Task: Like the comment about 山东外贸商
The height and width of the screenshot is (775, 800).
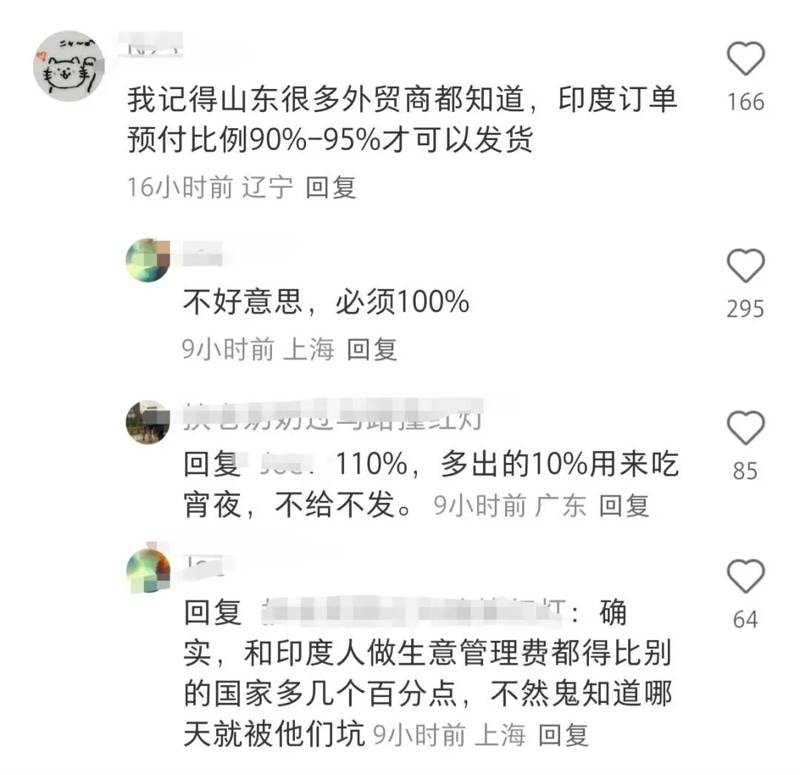Action: point(745,60)
